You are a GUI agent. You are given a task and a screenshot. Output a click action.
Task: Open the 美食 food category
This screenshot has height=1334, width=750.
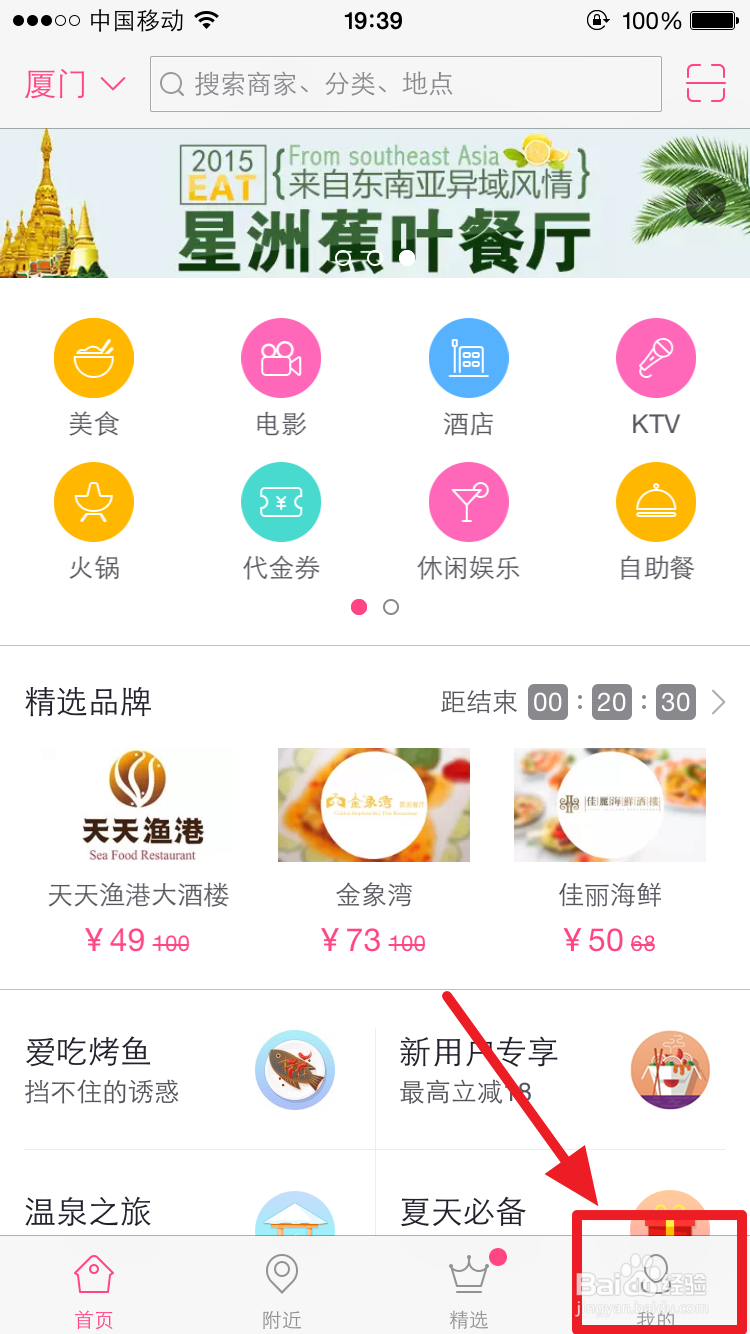tap(94, 357)
